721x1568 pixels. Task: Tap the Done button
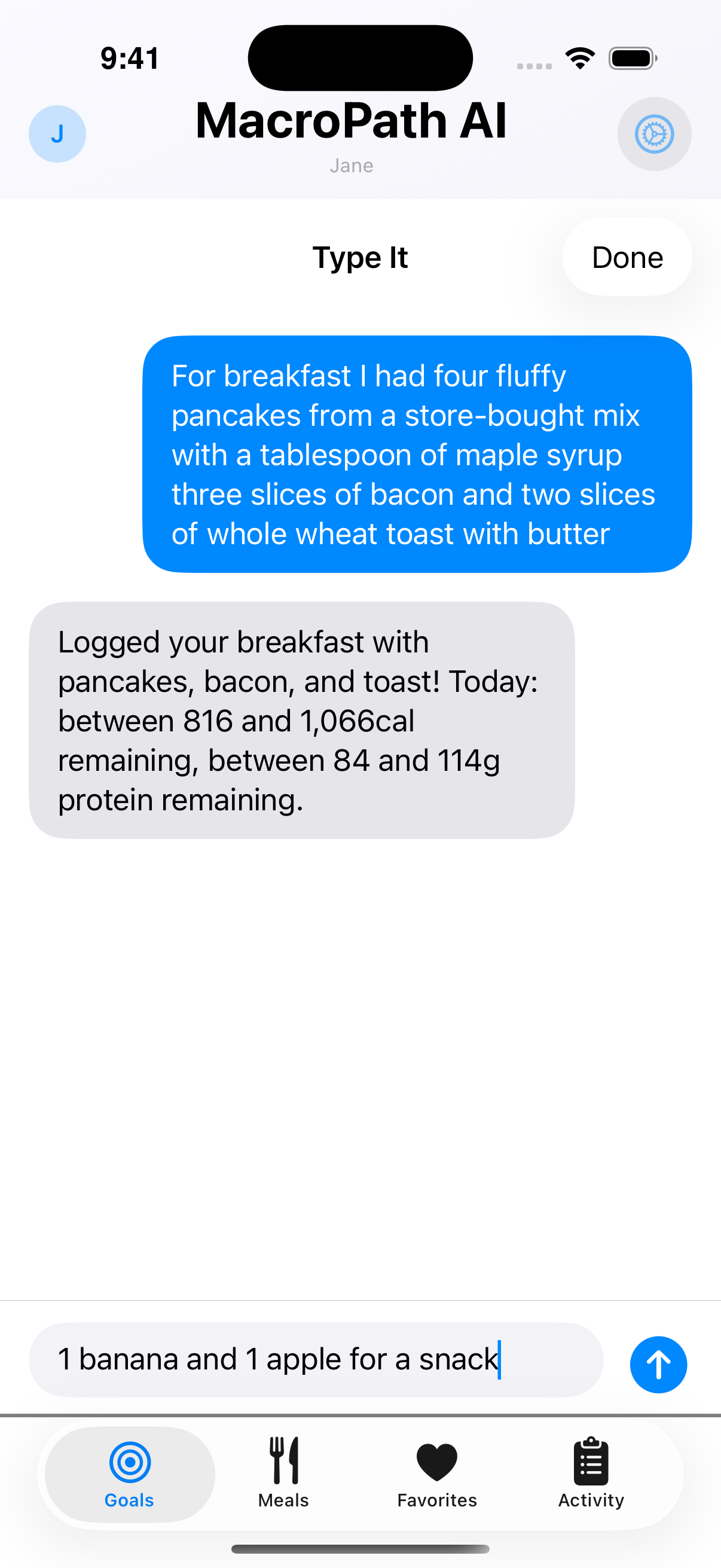click(x=627, y=257)
